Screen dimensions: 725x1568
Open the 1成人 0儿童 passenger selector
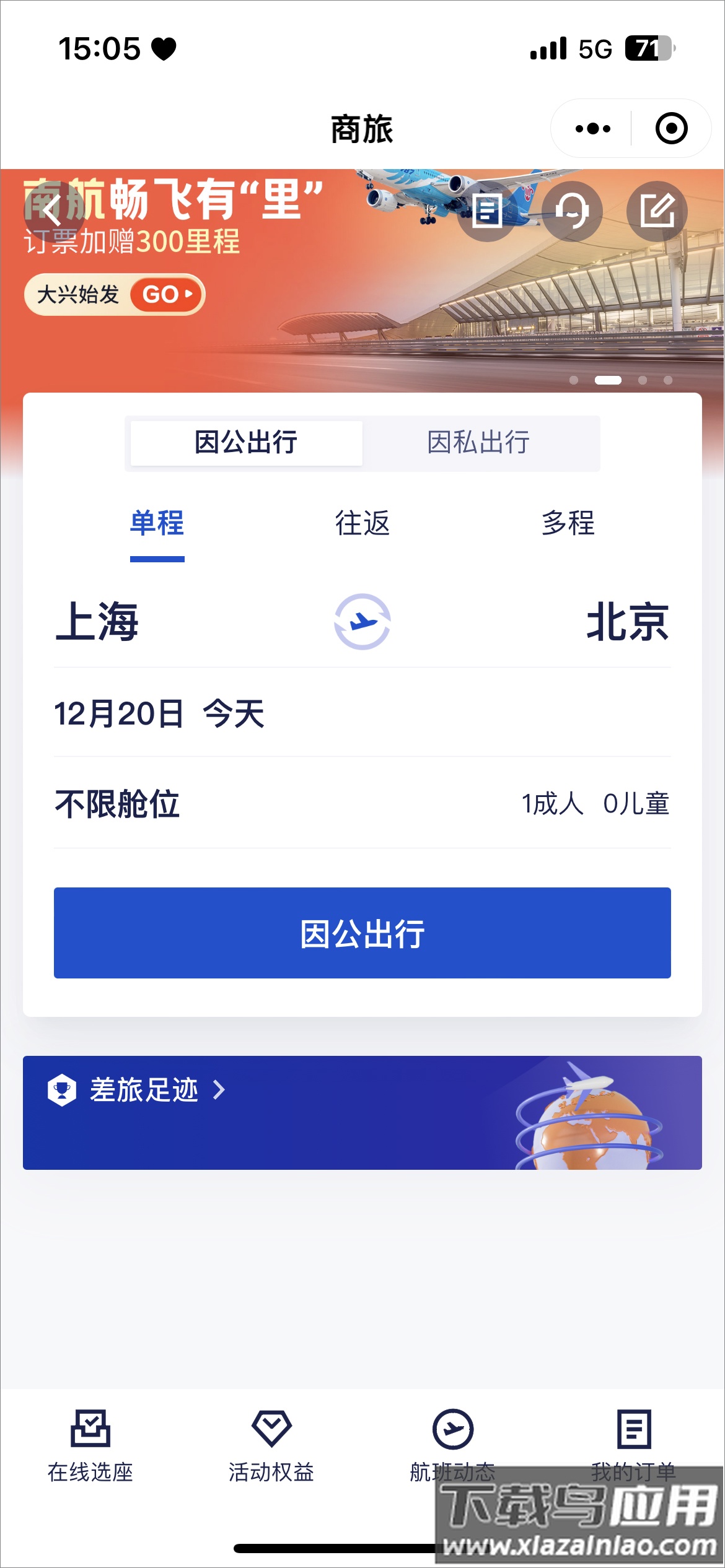pos(595,803)
